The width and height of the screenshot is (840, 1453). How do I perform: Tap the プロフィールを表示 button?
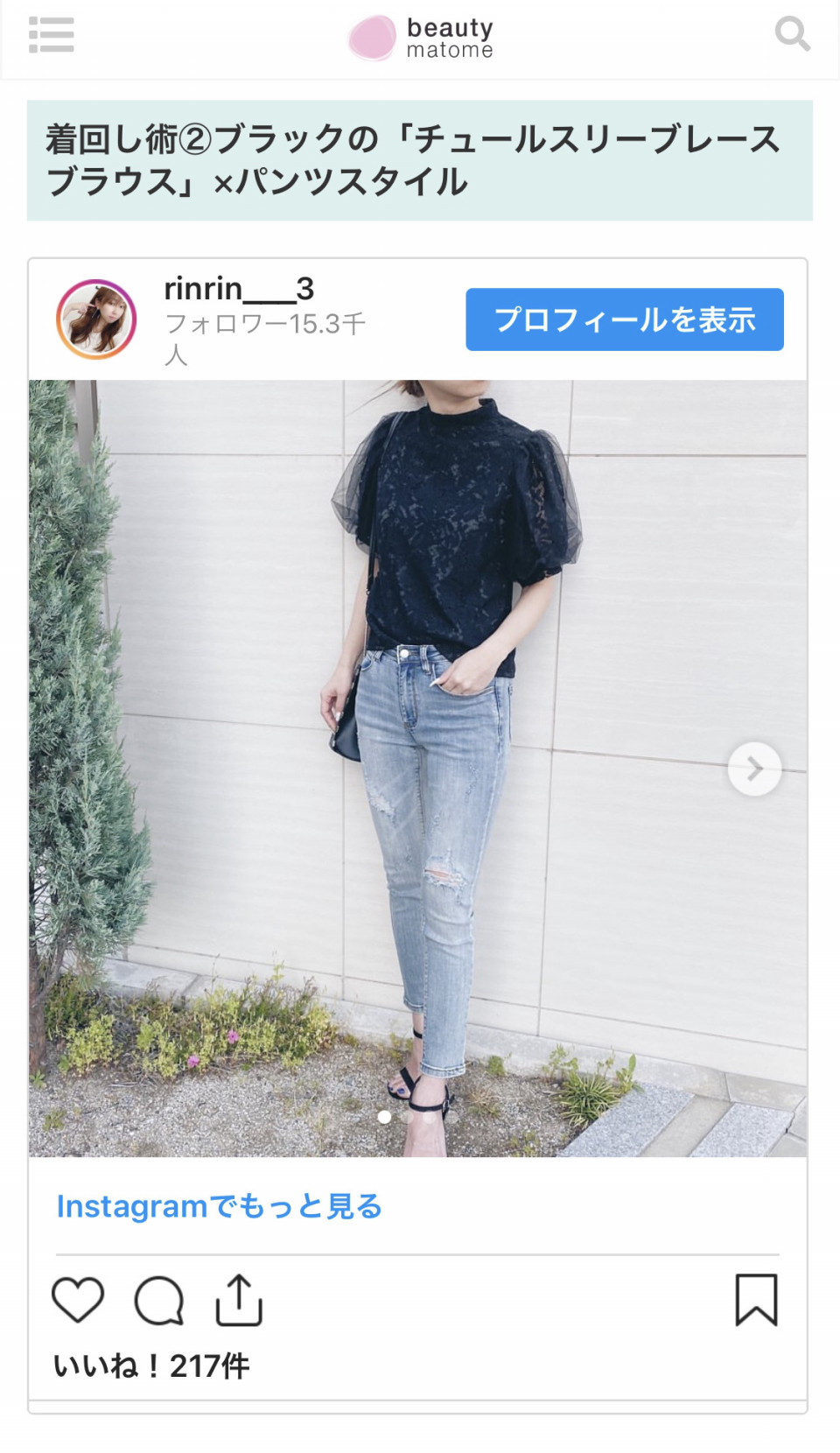[624, 319]
